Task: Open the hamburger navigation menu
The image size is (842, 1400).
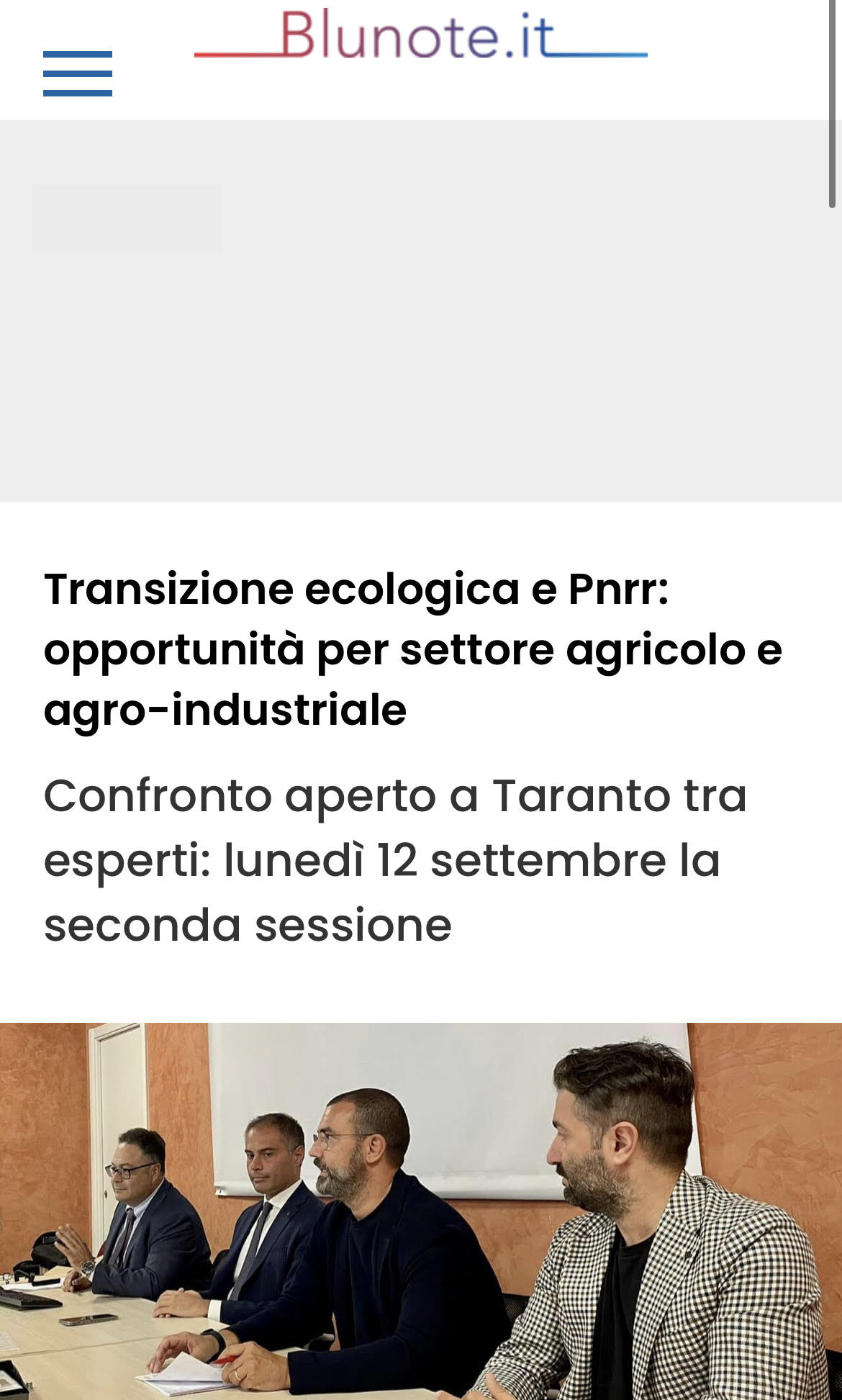Action: tap(78, 73)
